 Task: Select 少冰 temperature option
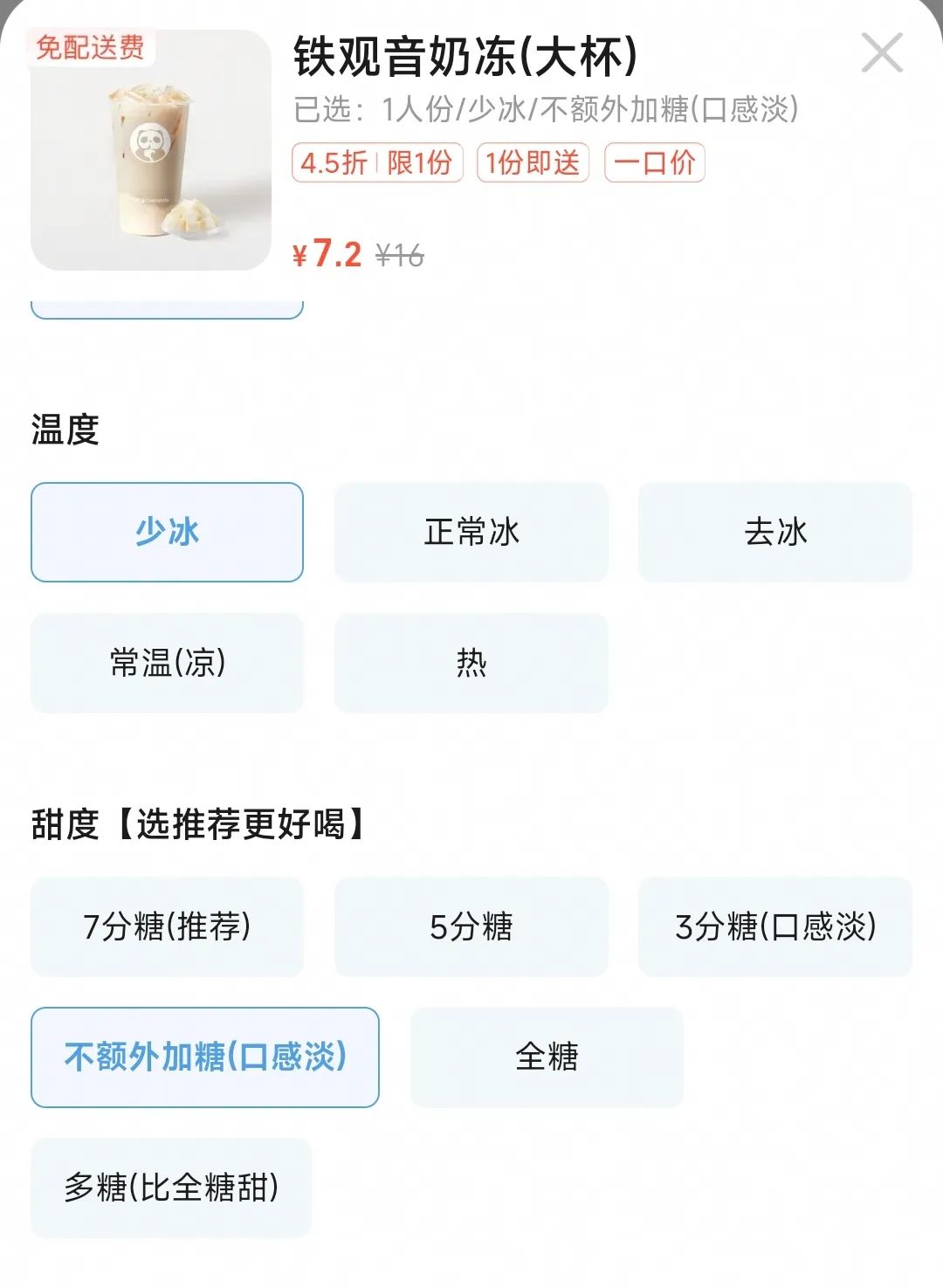(x=167, y=532)
